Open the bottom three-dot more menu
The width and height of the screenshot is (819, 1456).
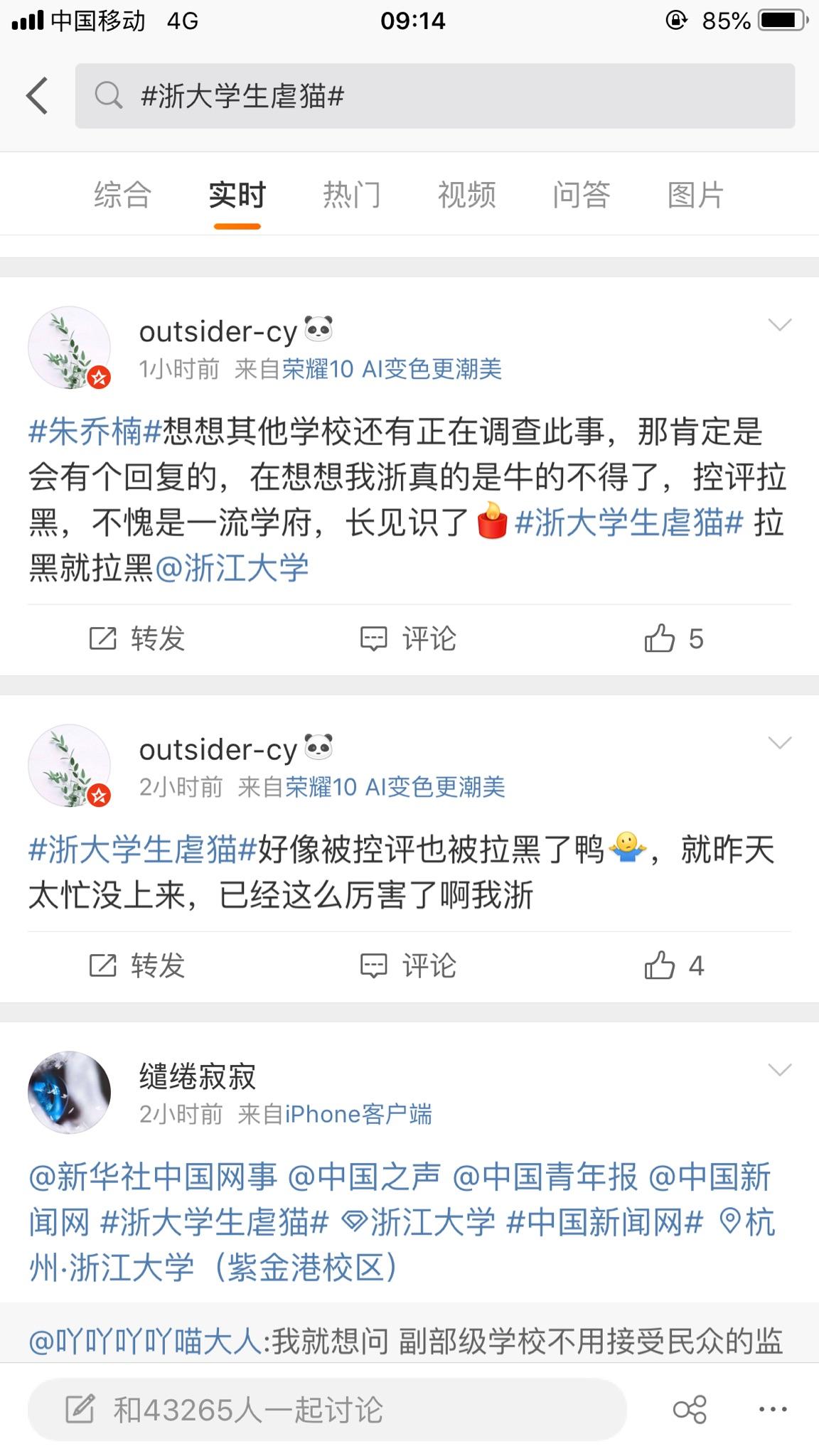[x=773, y=1409]
